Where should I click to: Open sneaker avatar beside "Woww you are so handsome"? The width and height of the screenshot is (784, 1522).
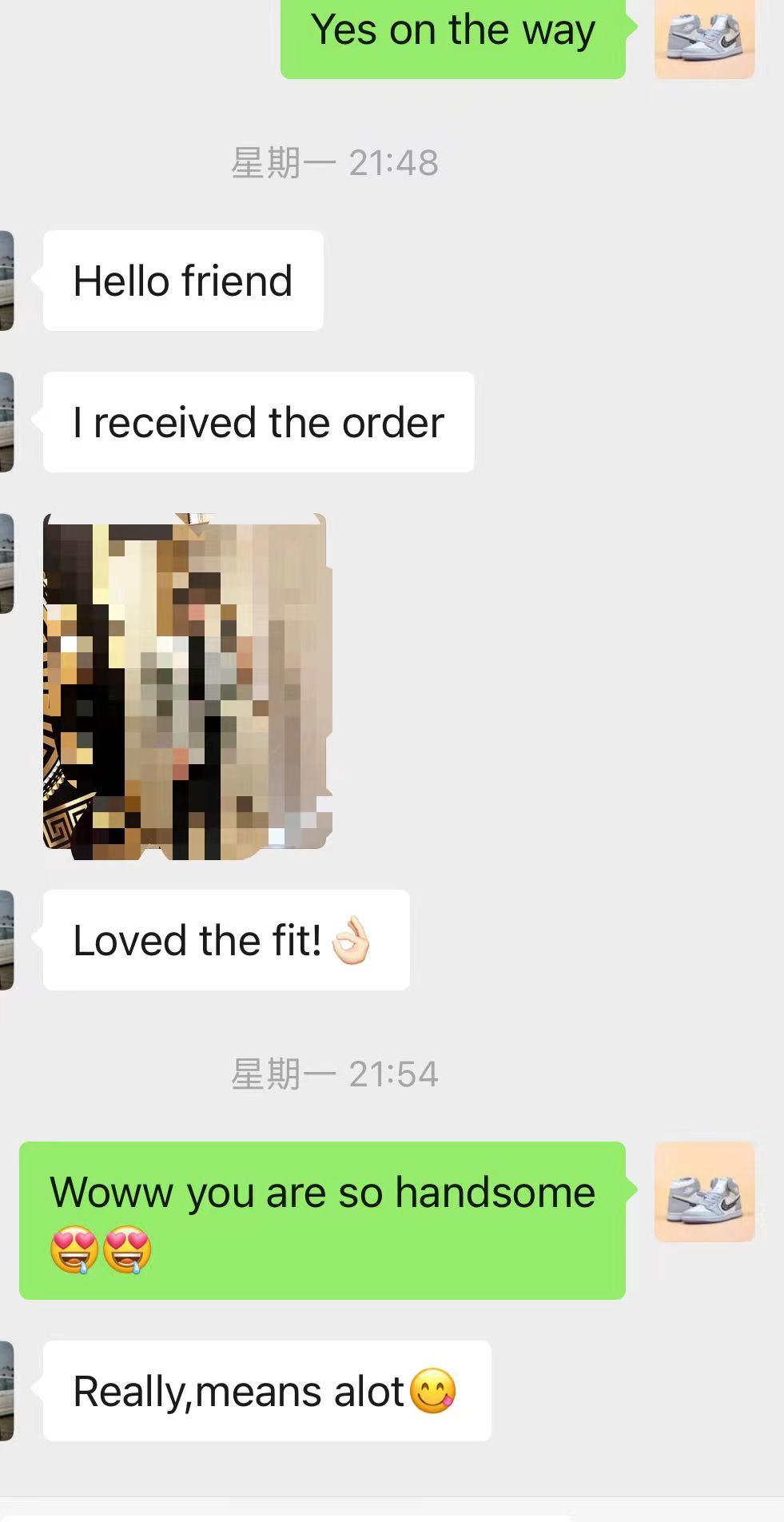pos(704,1191)
